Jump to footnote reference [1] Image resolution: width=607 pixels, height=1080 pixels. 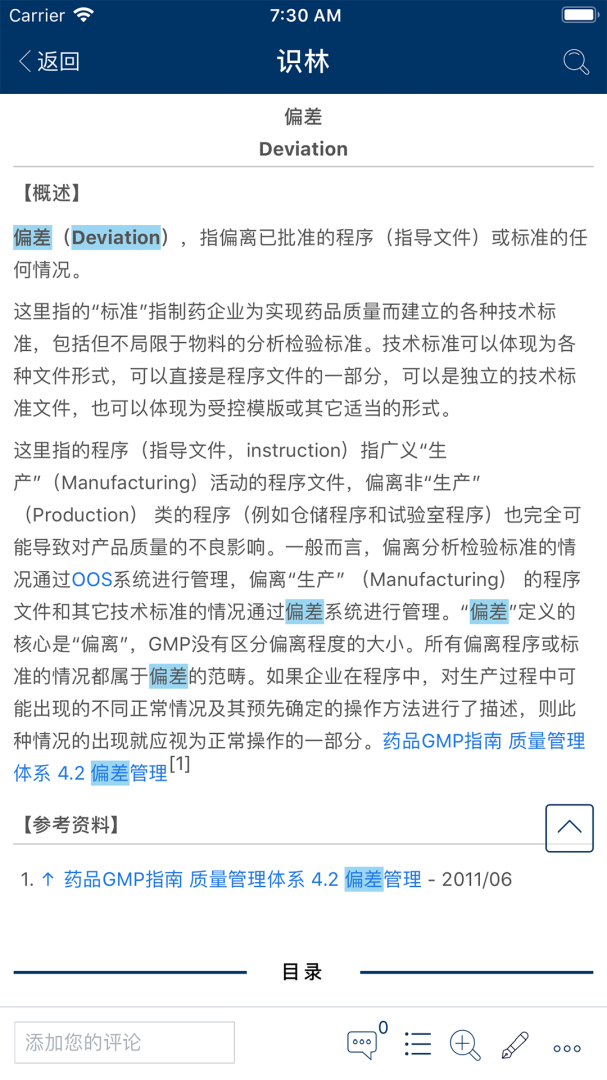(180, 766)
